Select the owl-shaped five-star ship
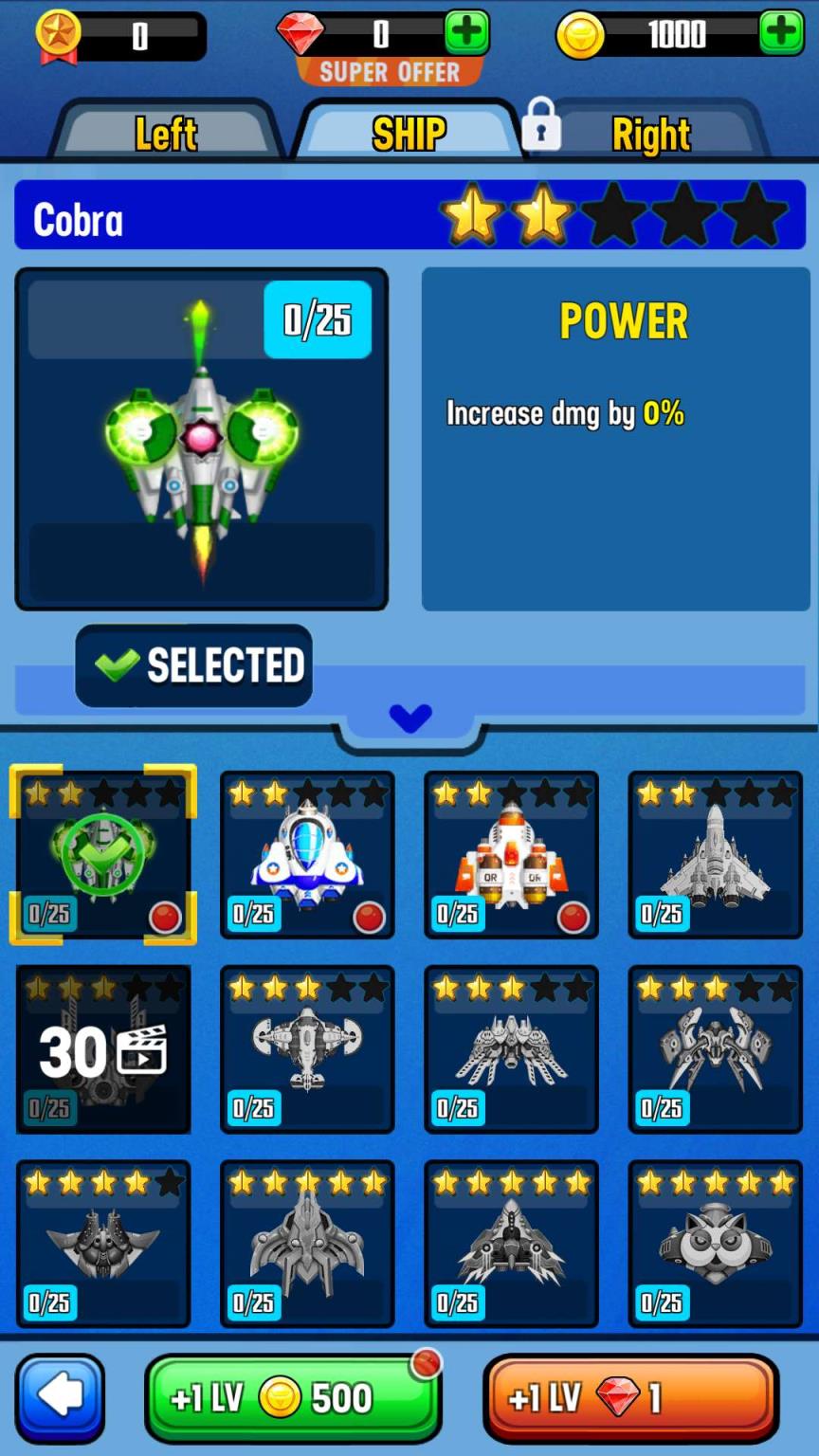This screenshot has width=819, height=1456. pos(715,1243)
